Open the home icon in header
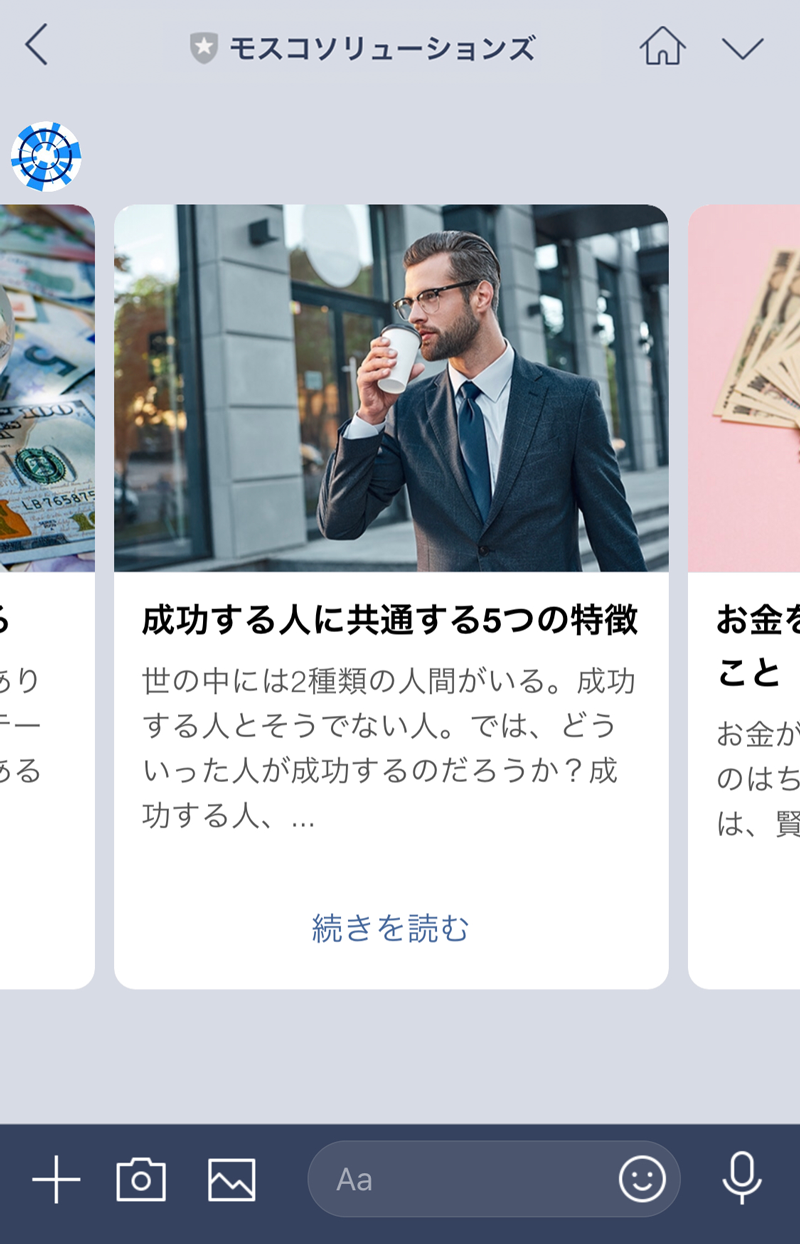Viewport: 800px width, 1244px height. (x=662, y=46)
